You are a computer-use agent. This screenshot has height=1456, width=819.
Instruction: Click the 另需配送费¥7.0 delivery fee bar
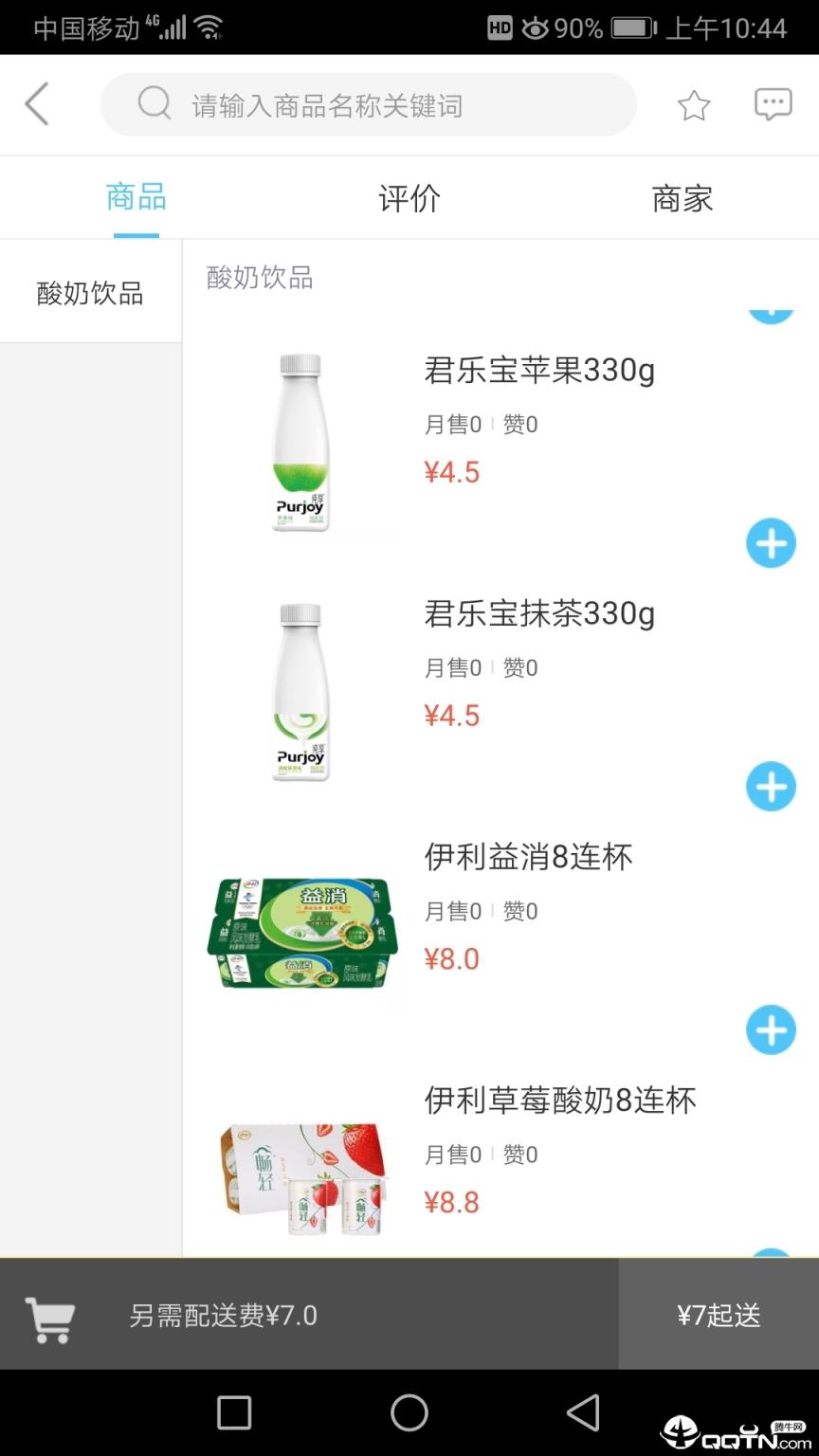(224, 1316)
